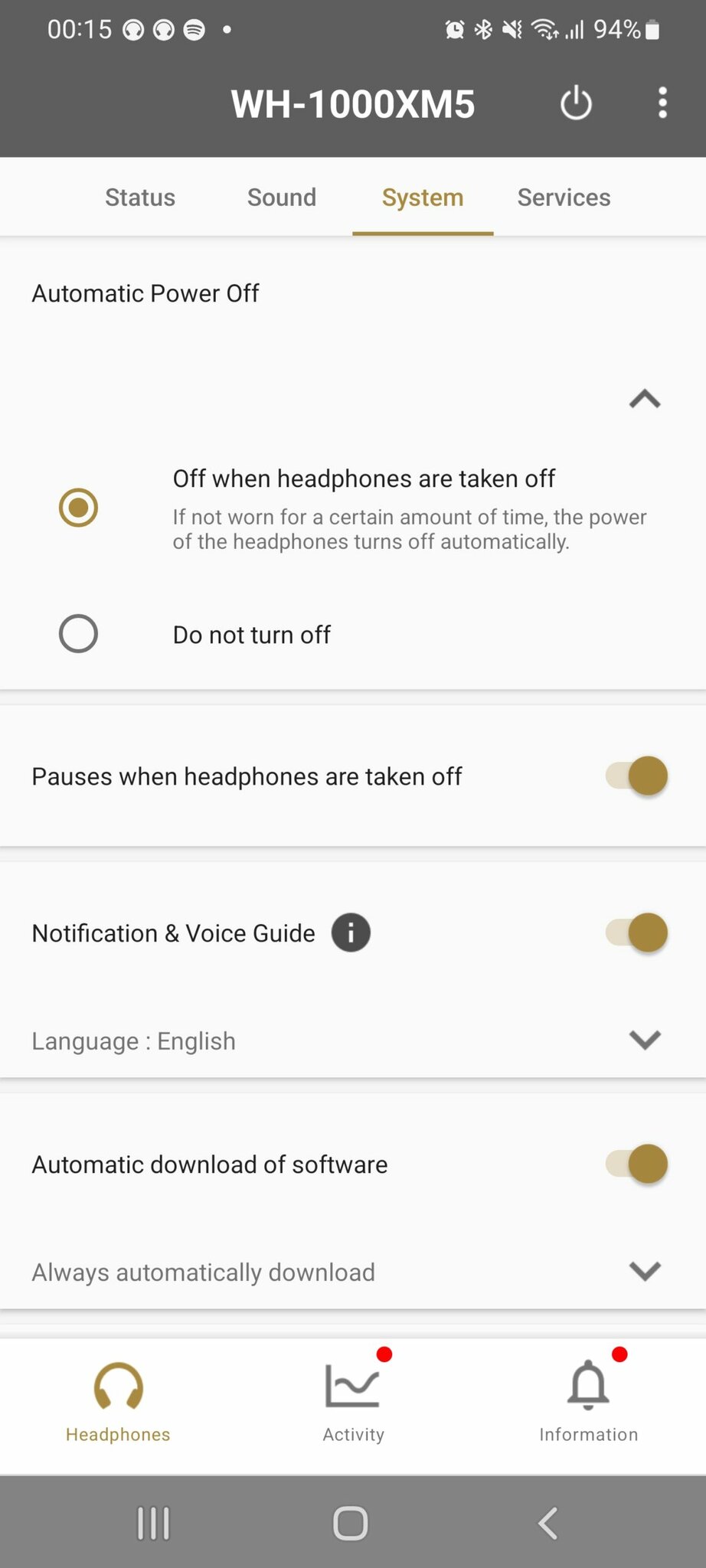The height and width of the screenshot is (1568, 706).
Task: Expand the Language: English dropdown
Action: point(353,1040)
